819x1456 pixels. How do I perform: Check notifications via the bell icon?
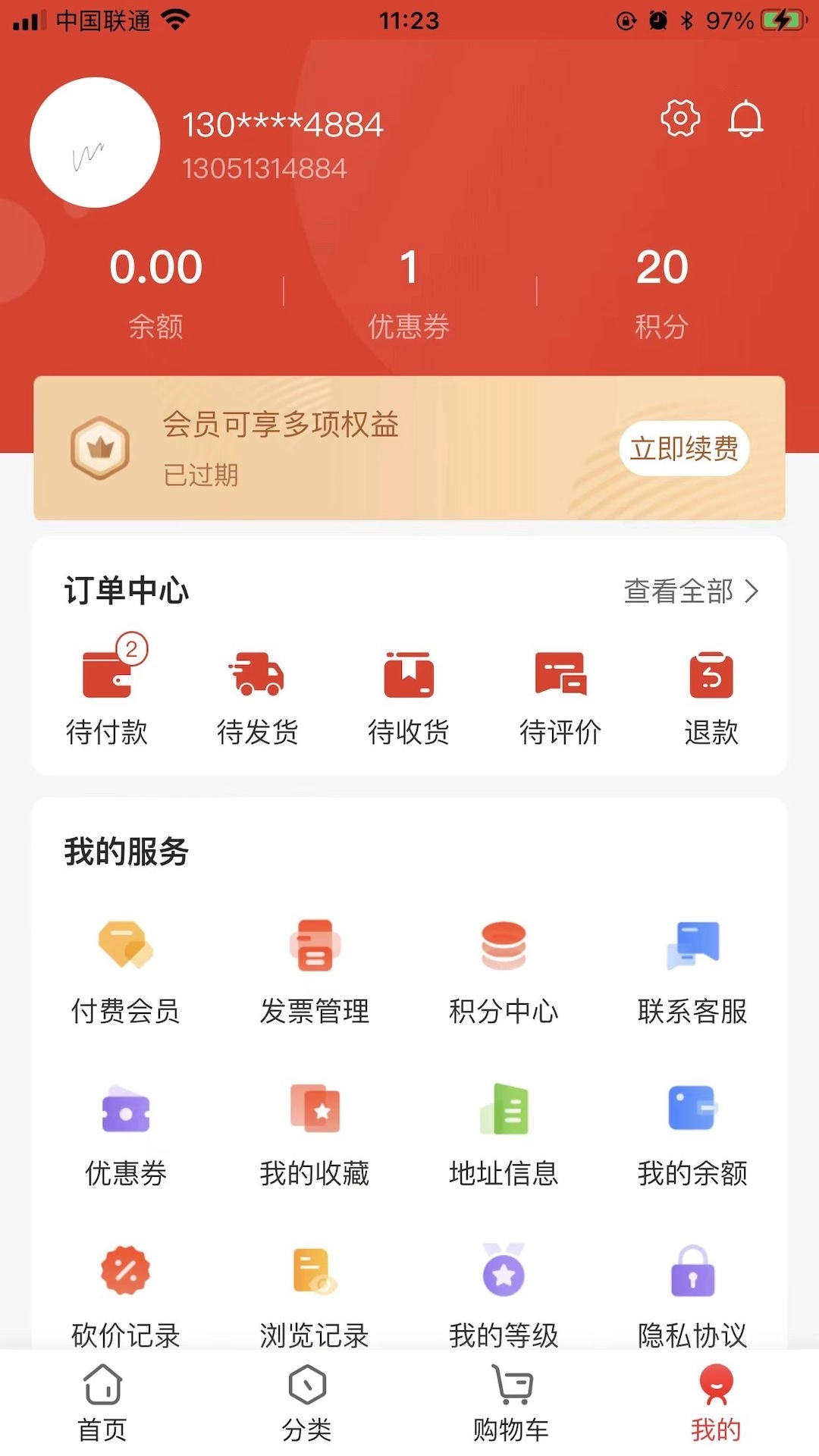747,118
